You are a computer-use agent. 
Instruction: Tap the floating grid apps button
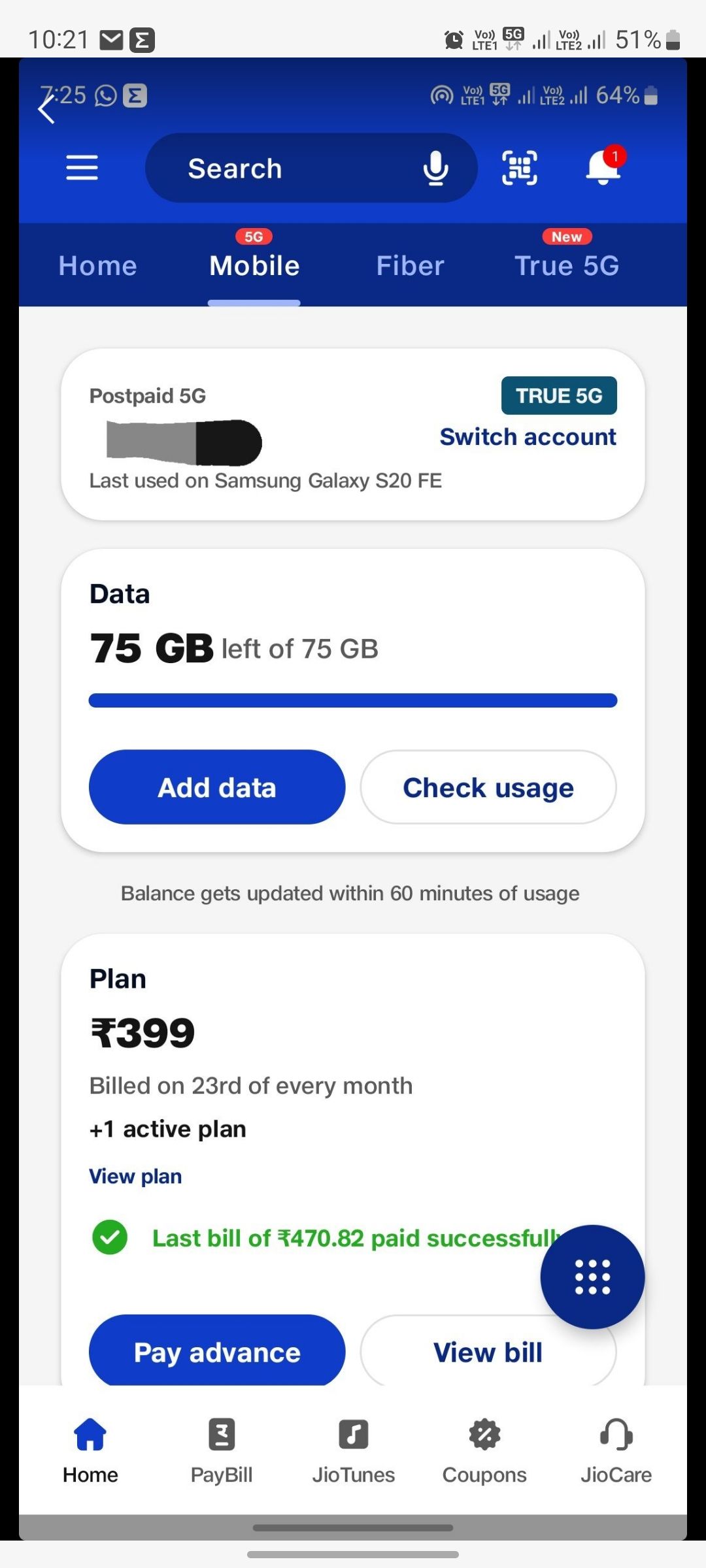(592, 1277)
